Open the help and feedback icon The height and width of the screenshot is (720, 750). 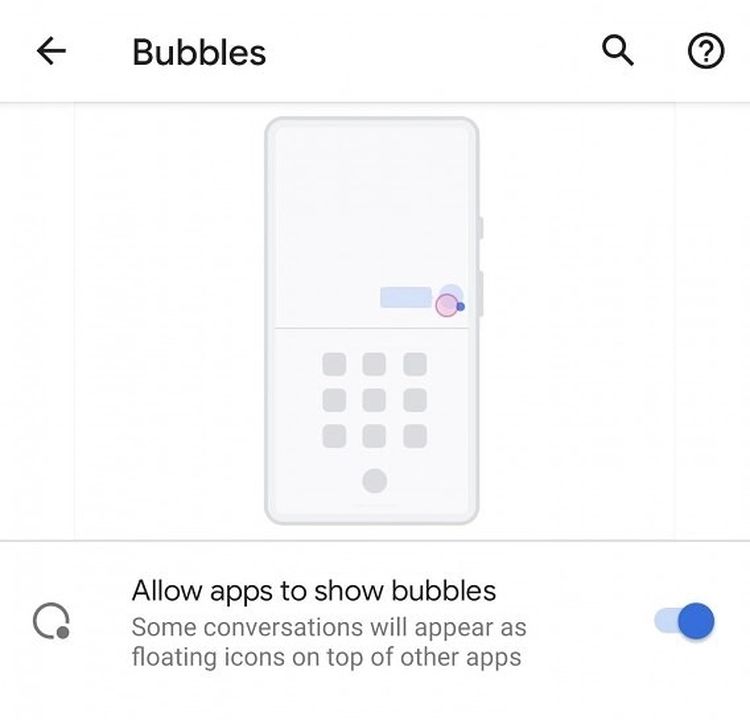click(x=705, y=51)
